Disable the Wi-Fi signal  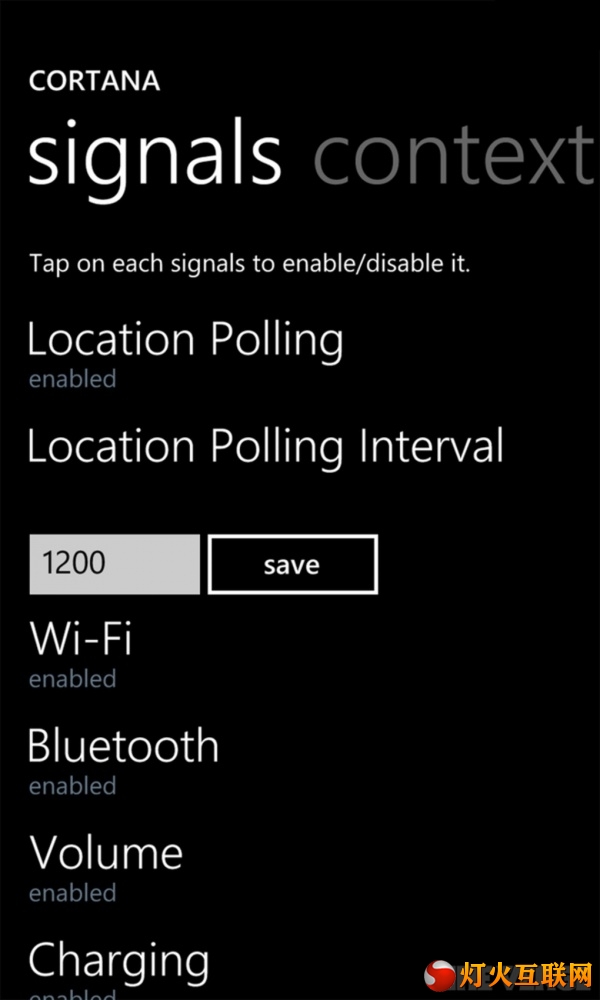click(x=81, y=652)
